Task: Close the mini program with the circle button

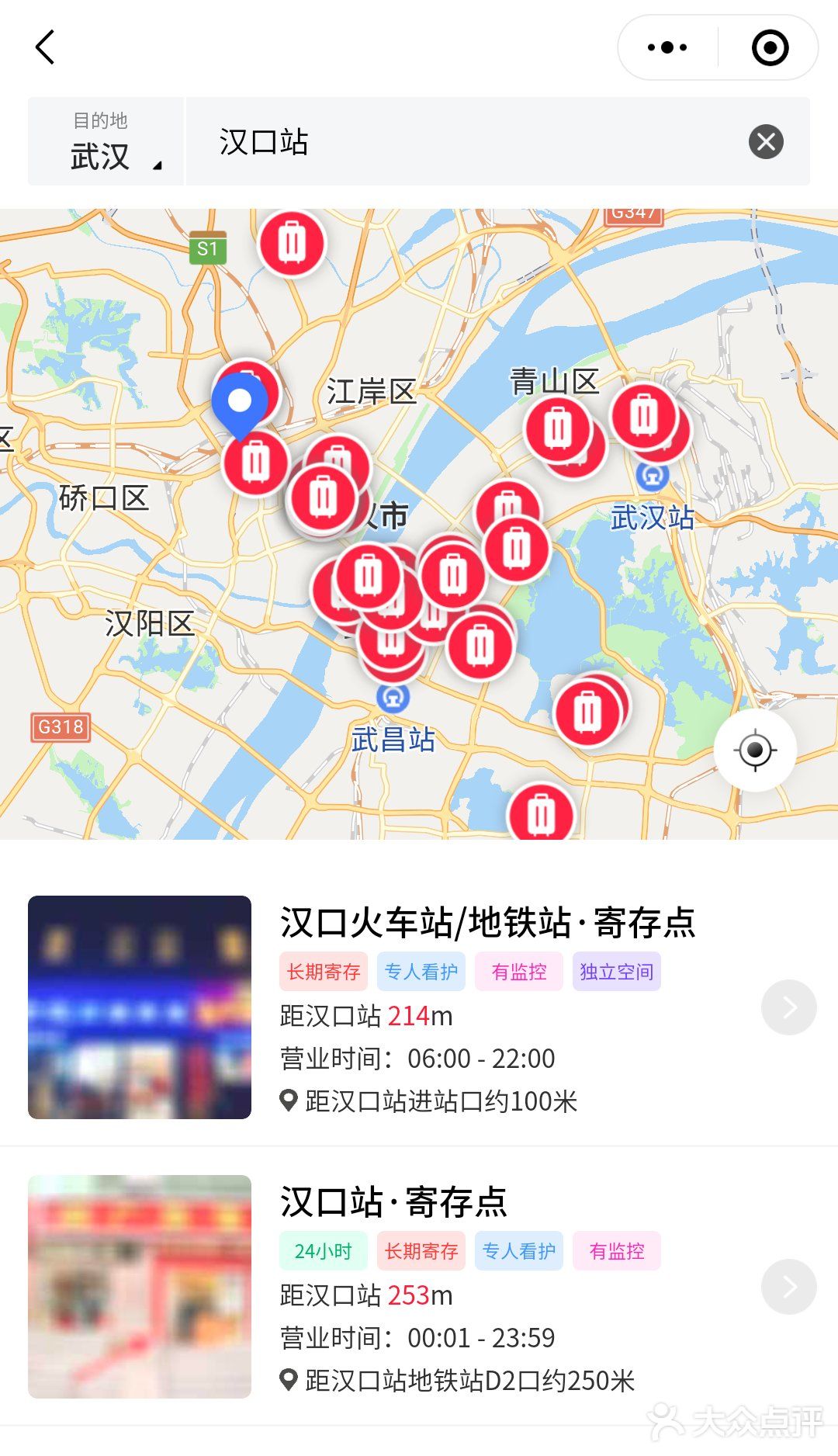Action: (x=770, y=48)
